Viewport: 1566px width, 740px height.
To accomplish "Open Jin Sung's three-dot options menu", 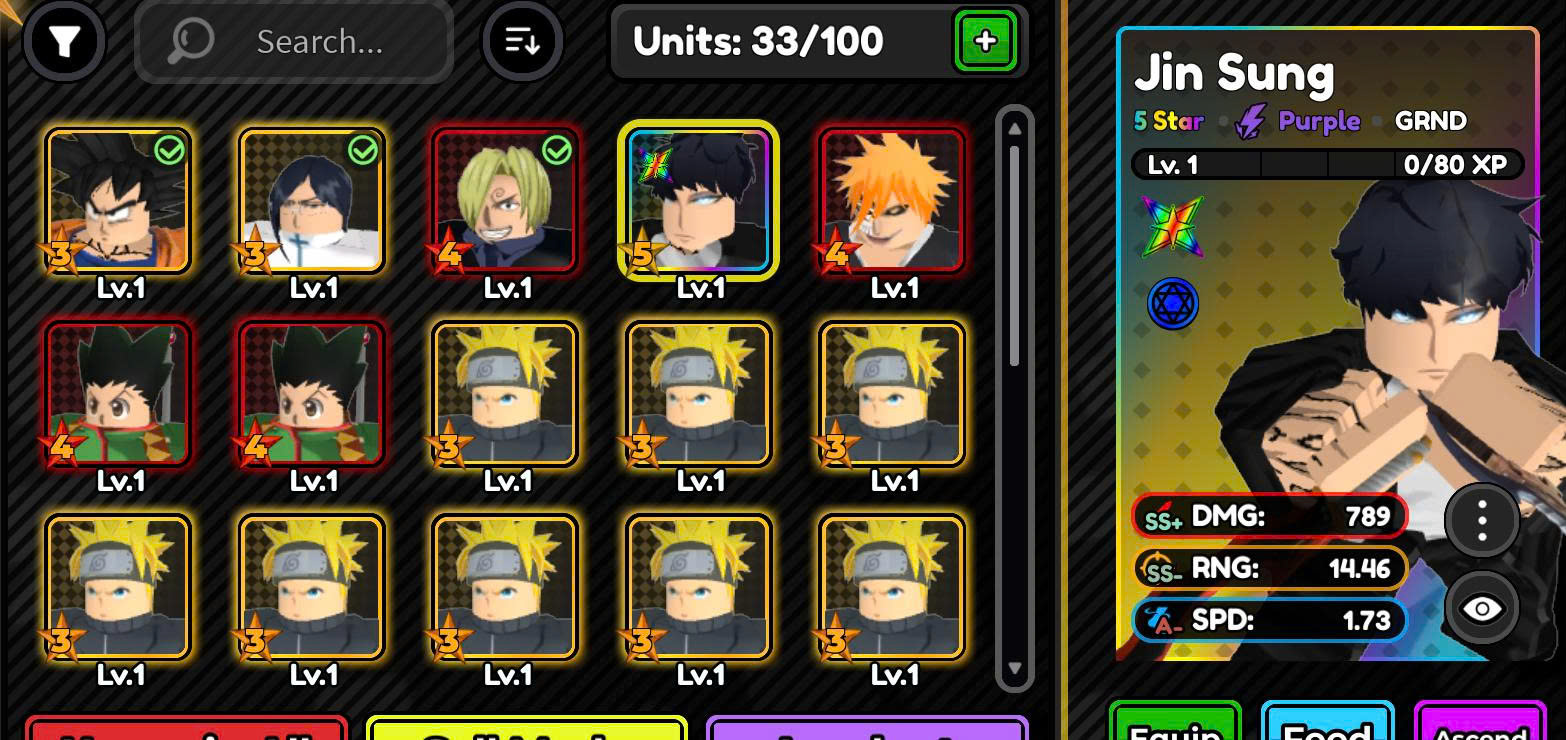I will point(1482,521).
